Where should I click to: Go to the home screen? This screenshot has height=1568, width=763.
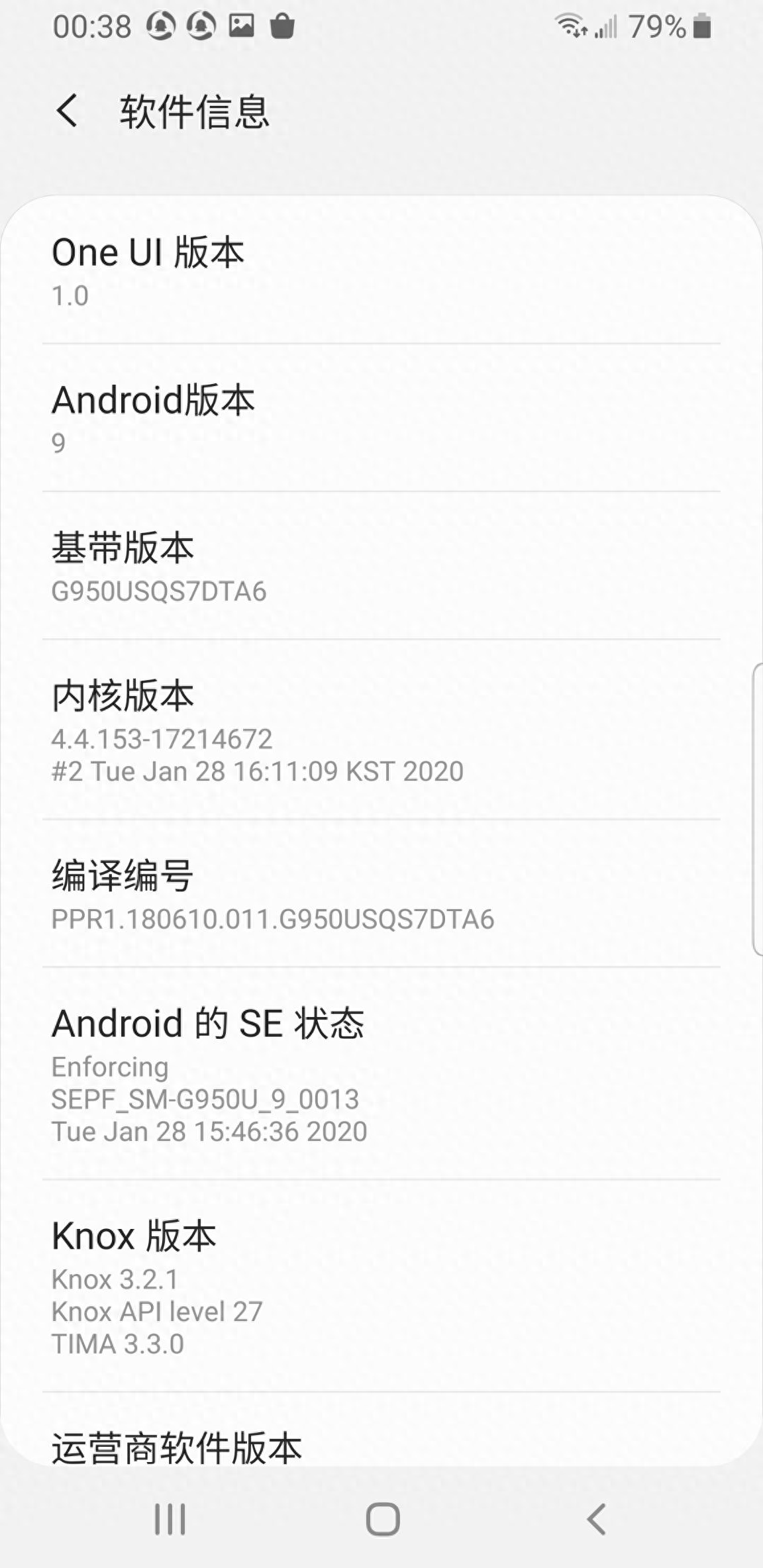click(383, 1519)
